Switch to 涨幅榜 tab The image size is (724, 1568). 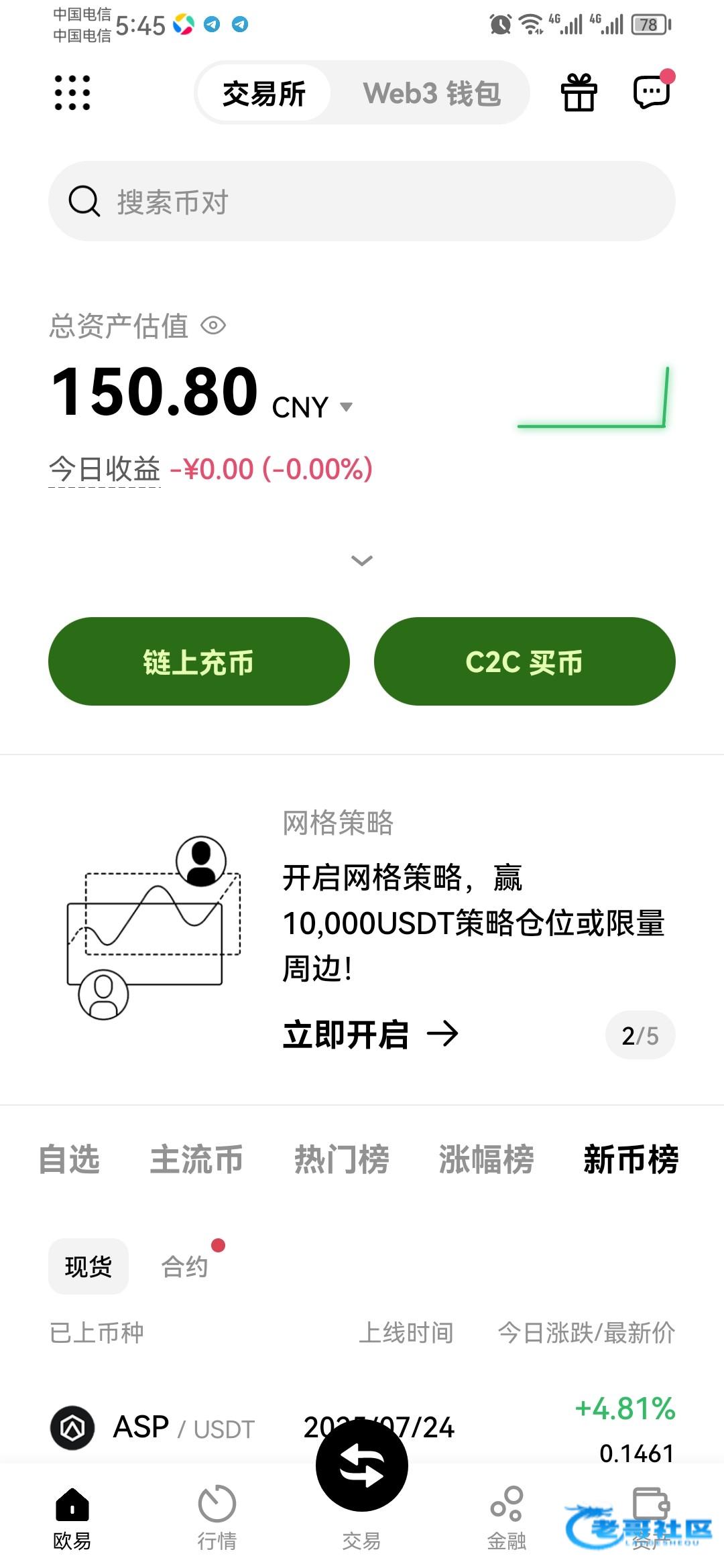coord(486,1159)
